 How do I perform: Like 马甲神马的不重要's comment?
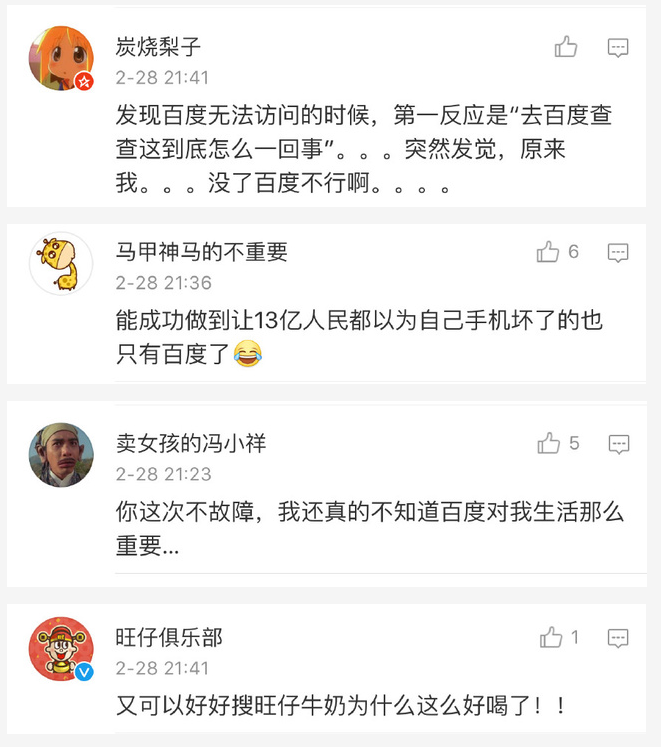coord(548,252)
